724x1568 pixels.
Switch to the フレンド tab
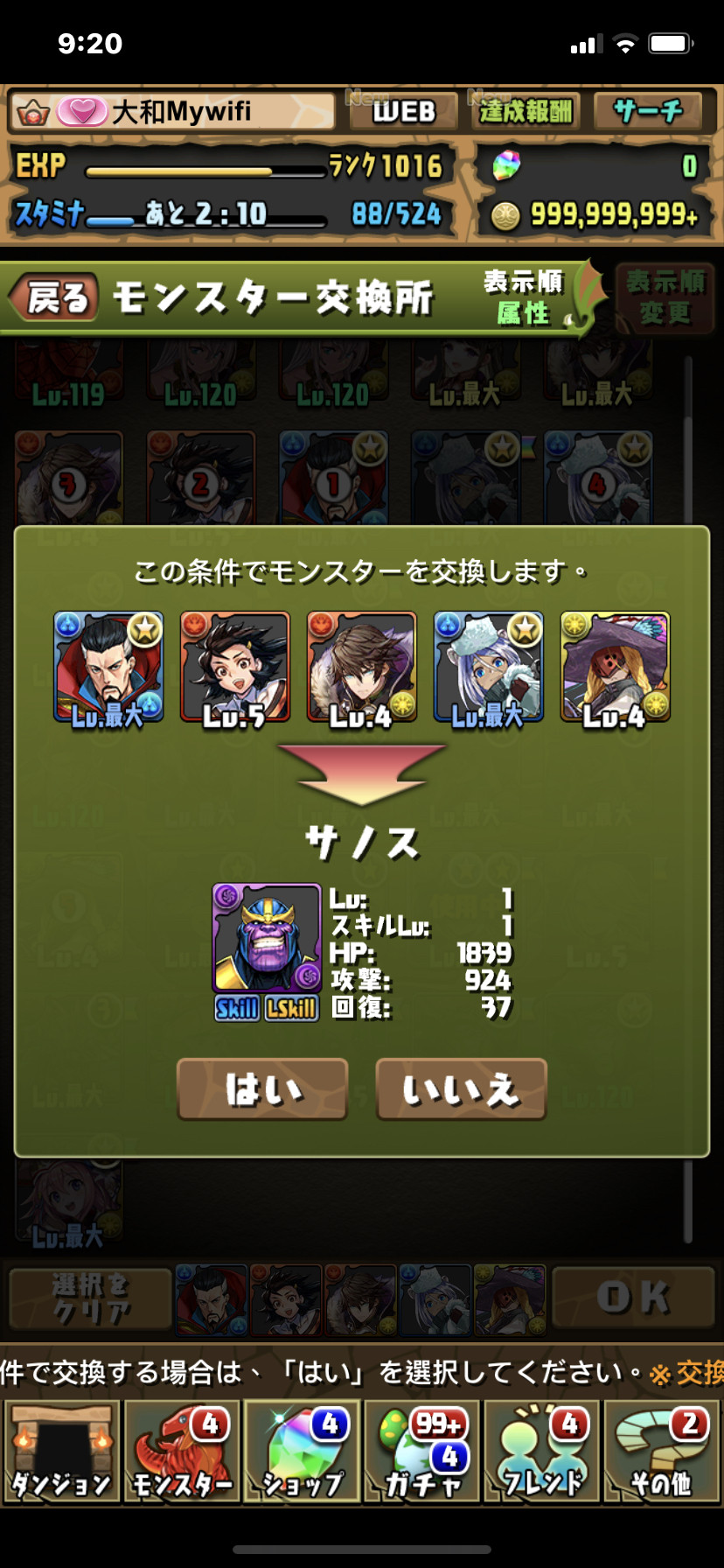542,1452
